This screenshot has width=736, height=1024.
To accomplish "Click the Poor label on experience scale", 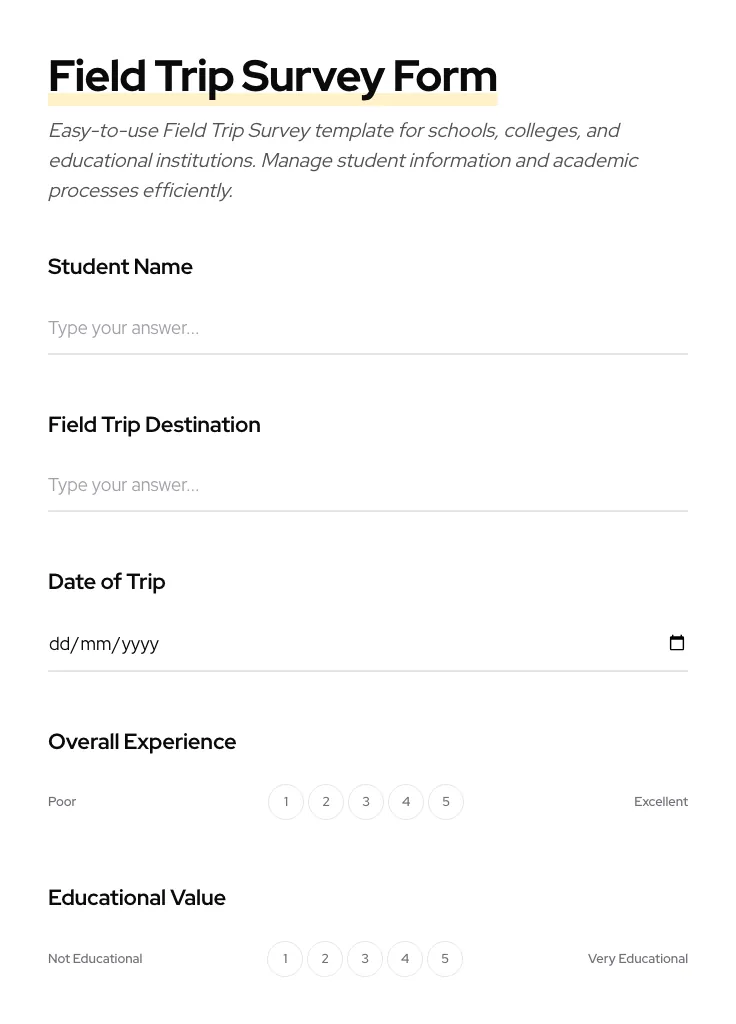I will tap(62, 801).
